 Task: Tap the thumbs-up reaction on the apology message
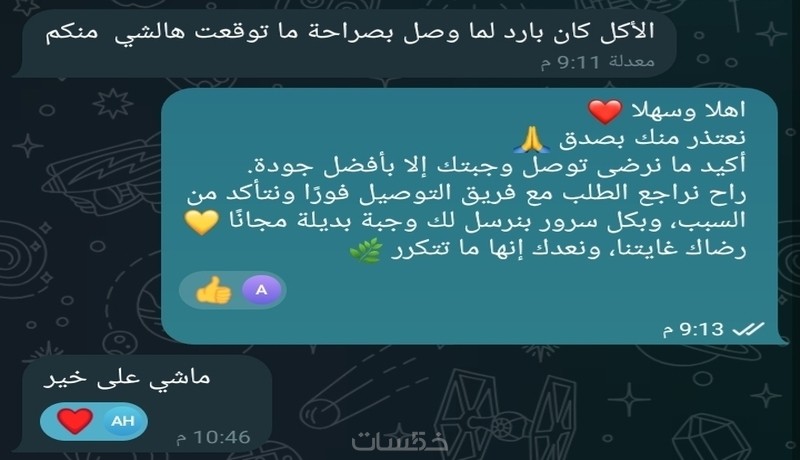coord(214,290)
